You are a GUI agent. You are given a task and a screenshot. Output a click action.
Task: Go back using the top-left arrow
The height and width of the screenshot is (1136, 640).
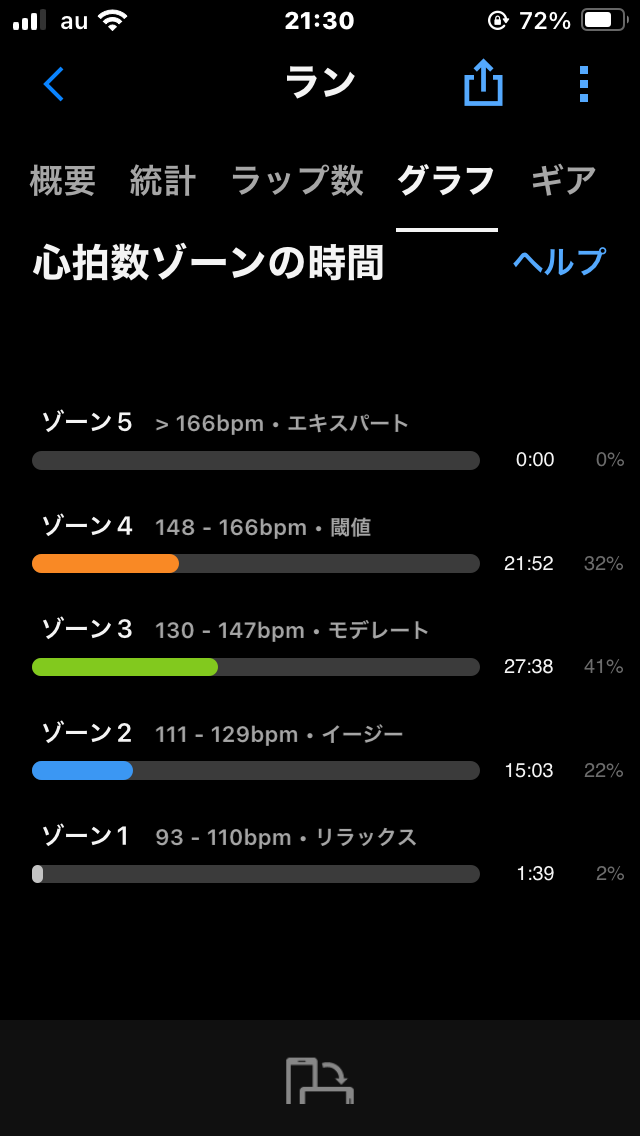(x=54, y=84)
